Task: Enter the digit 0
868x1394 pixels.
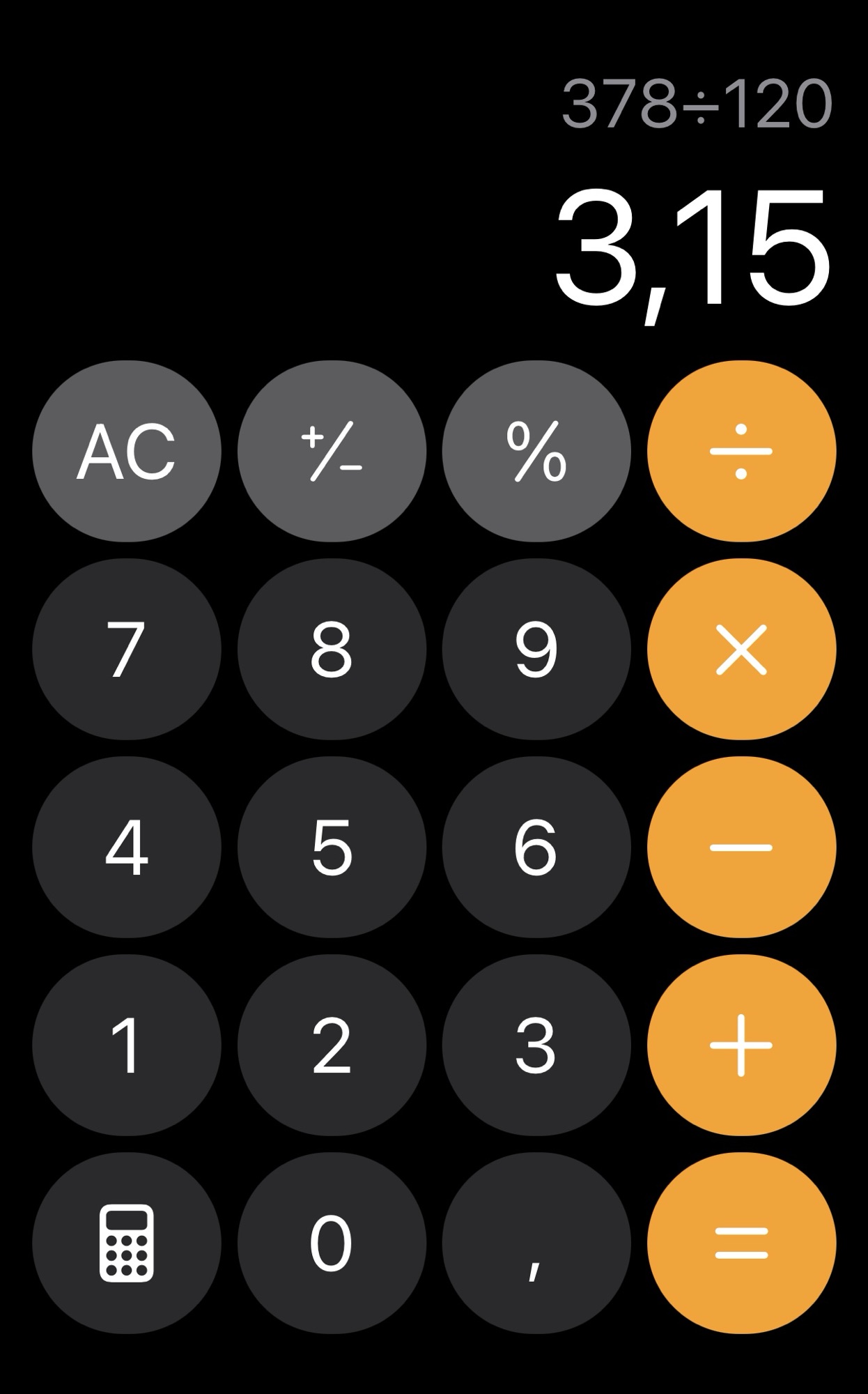Action: click(332, 1243)
